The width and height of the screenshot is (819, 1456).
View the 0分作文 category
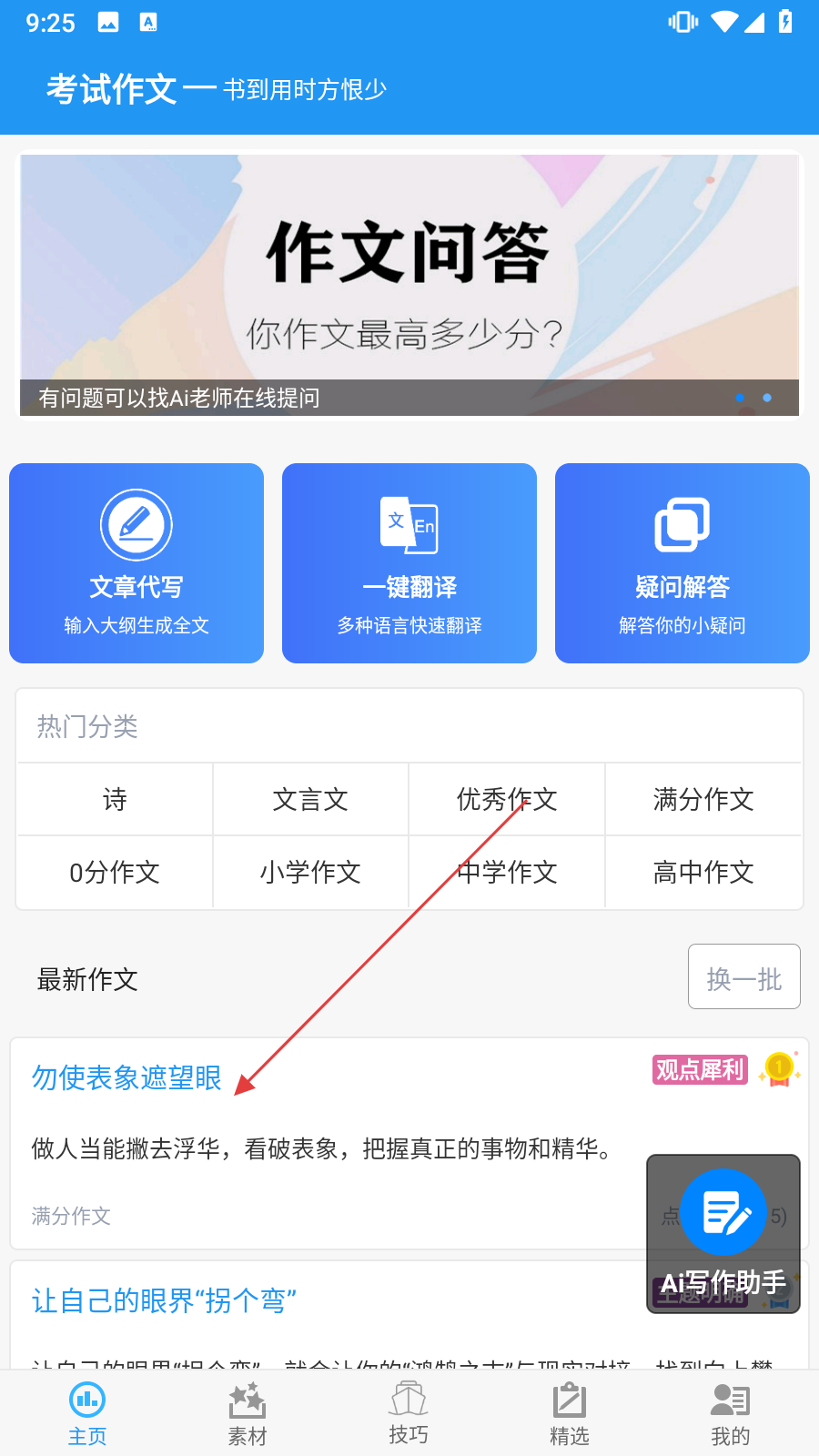[115, 873]
